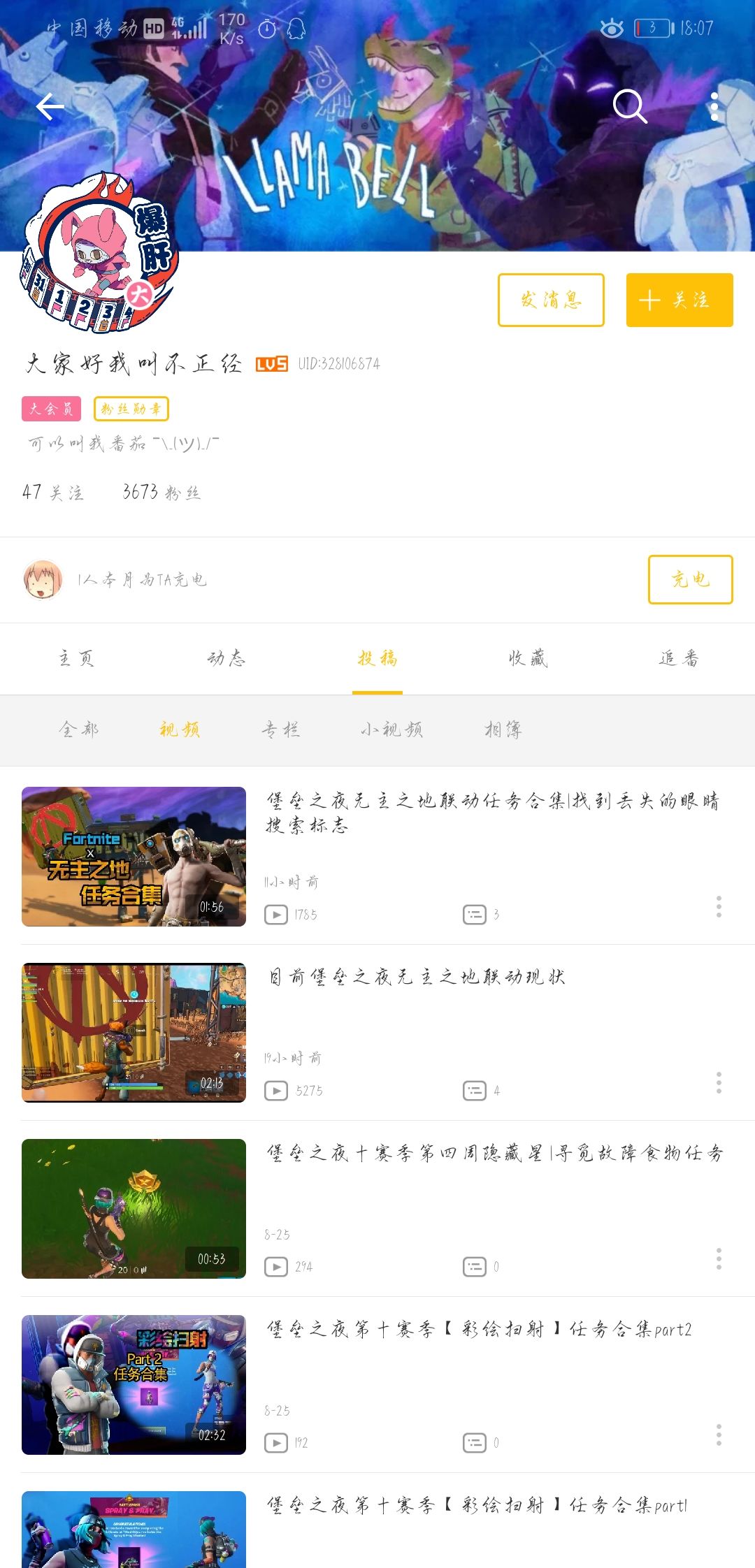Tap the danmaku count icon under 目前堡垒之夜无主之地联动现状

[475, 1089]
